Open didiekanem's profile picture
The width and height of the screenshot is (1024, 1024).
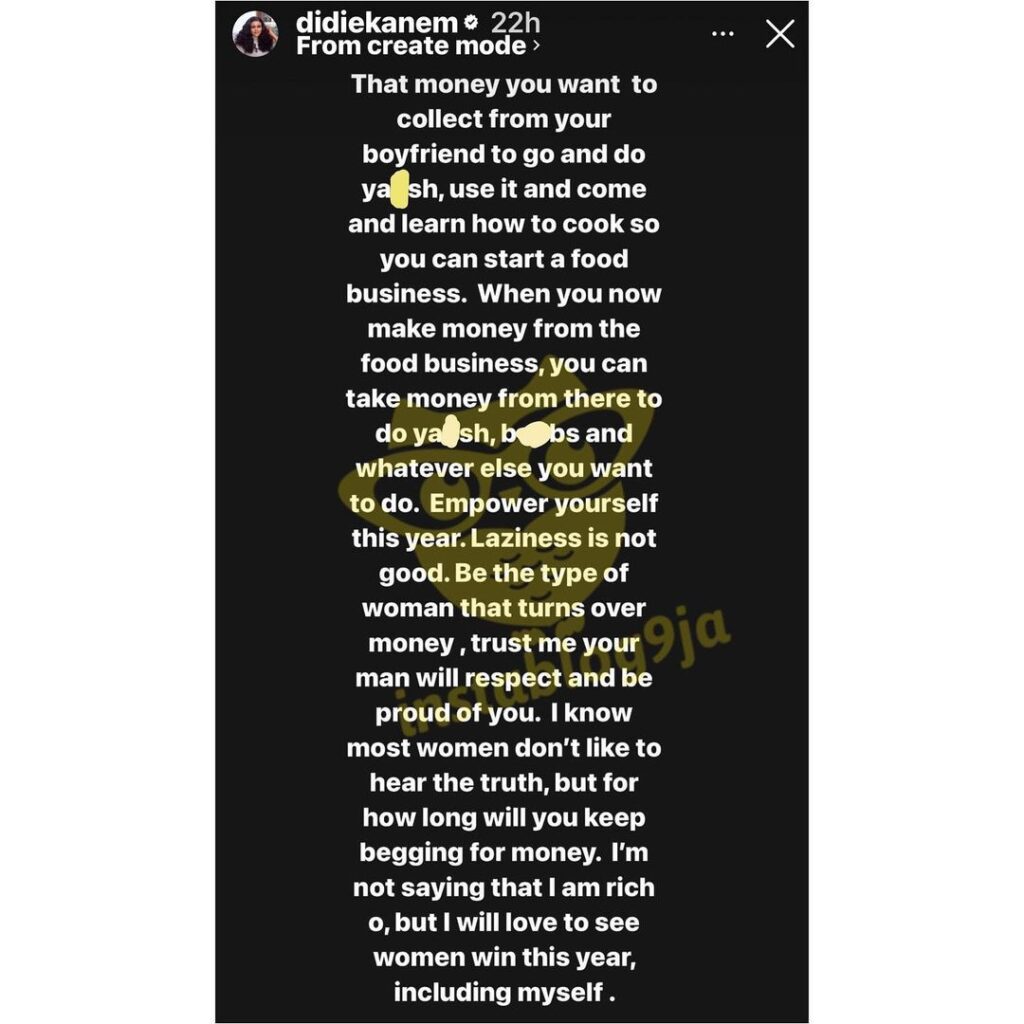pyautogui.click(x=255, y=35)
